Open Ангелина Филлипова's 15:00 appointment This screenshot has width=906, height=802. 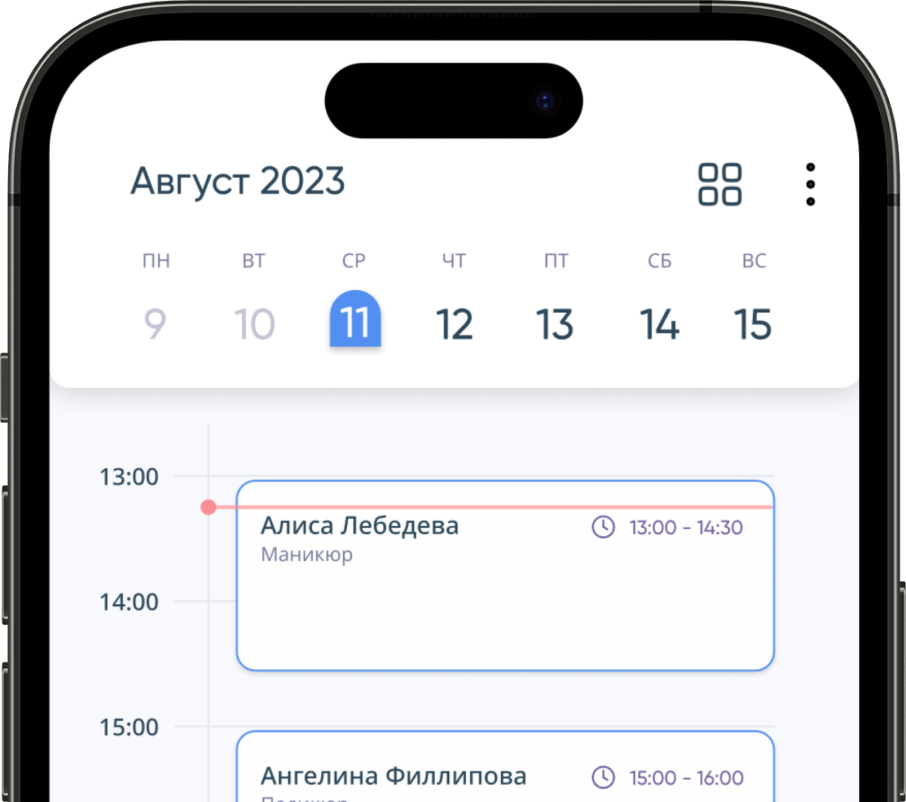click(x=505, y=770)
